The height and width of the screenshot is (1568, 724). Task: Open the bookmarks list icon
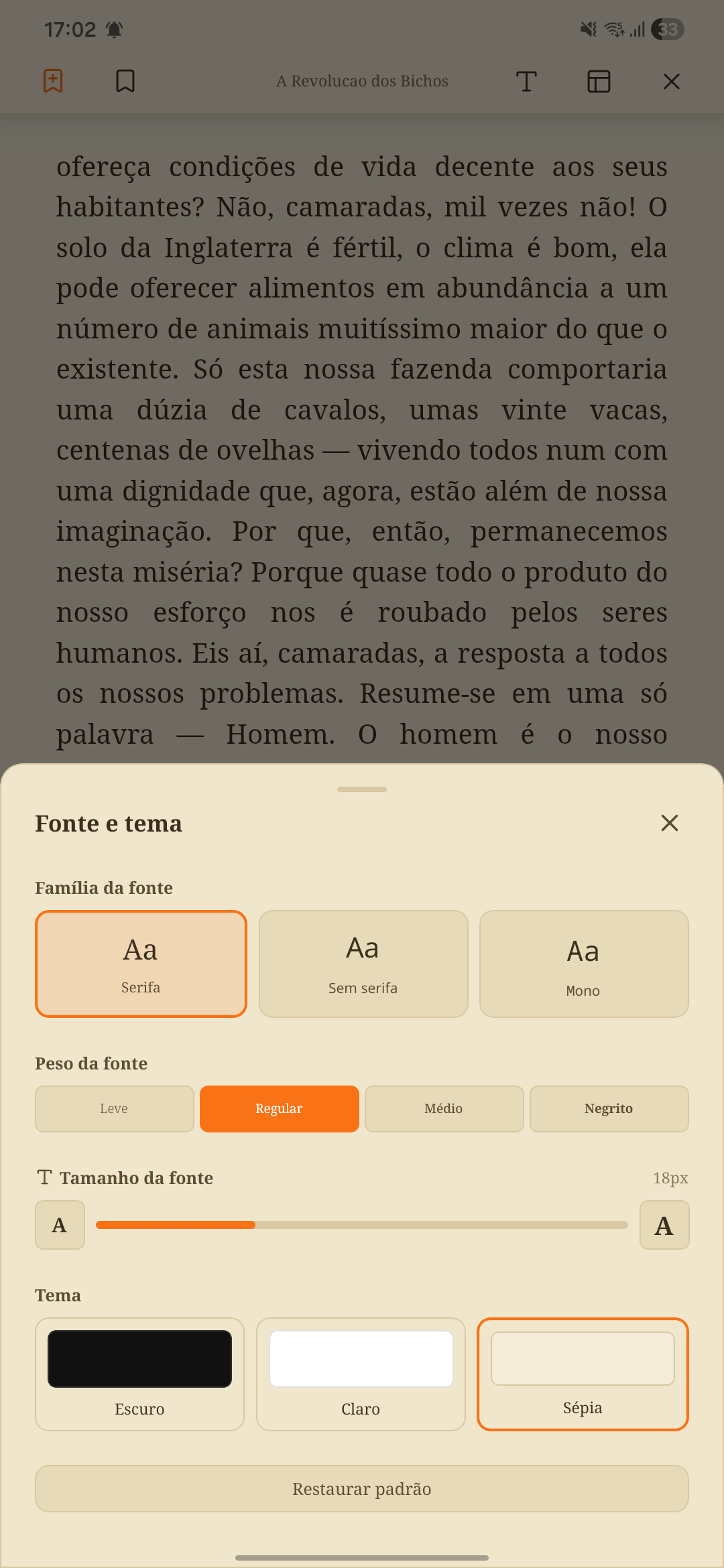click(125, 81)
